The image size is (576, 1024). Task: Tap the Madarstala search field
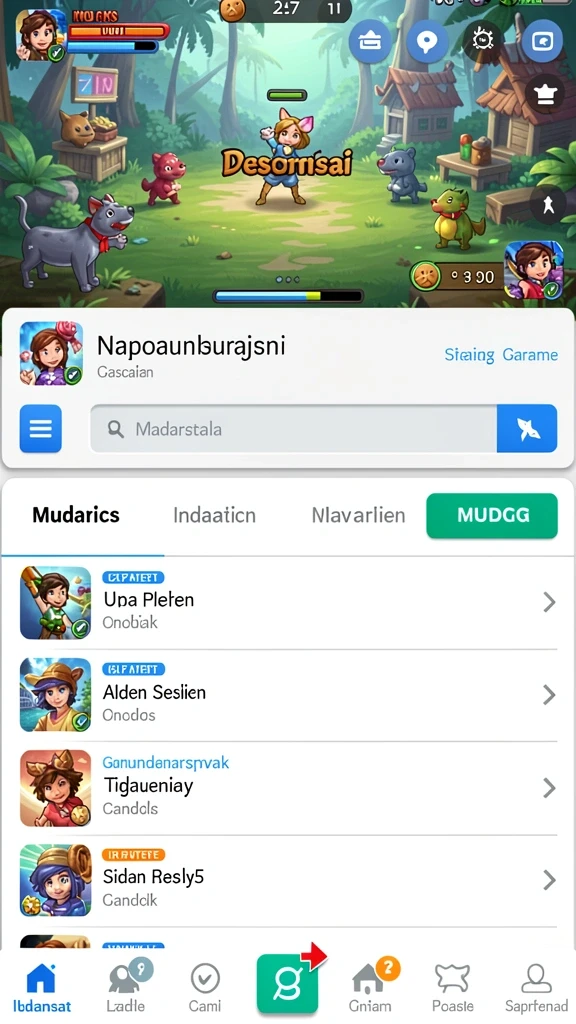pyautogui.click(x=293, y=429)
